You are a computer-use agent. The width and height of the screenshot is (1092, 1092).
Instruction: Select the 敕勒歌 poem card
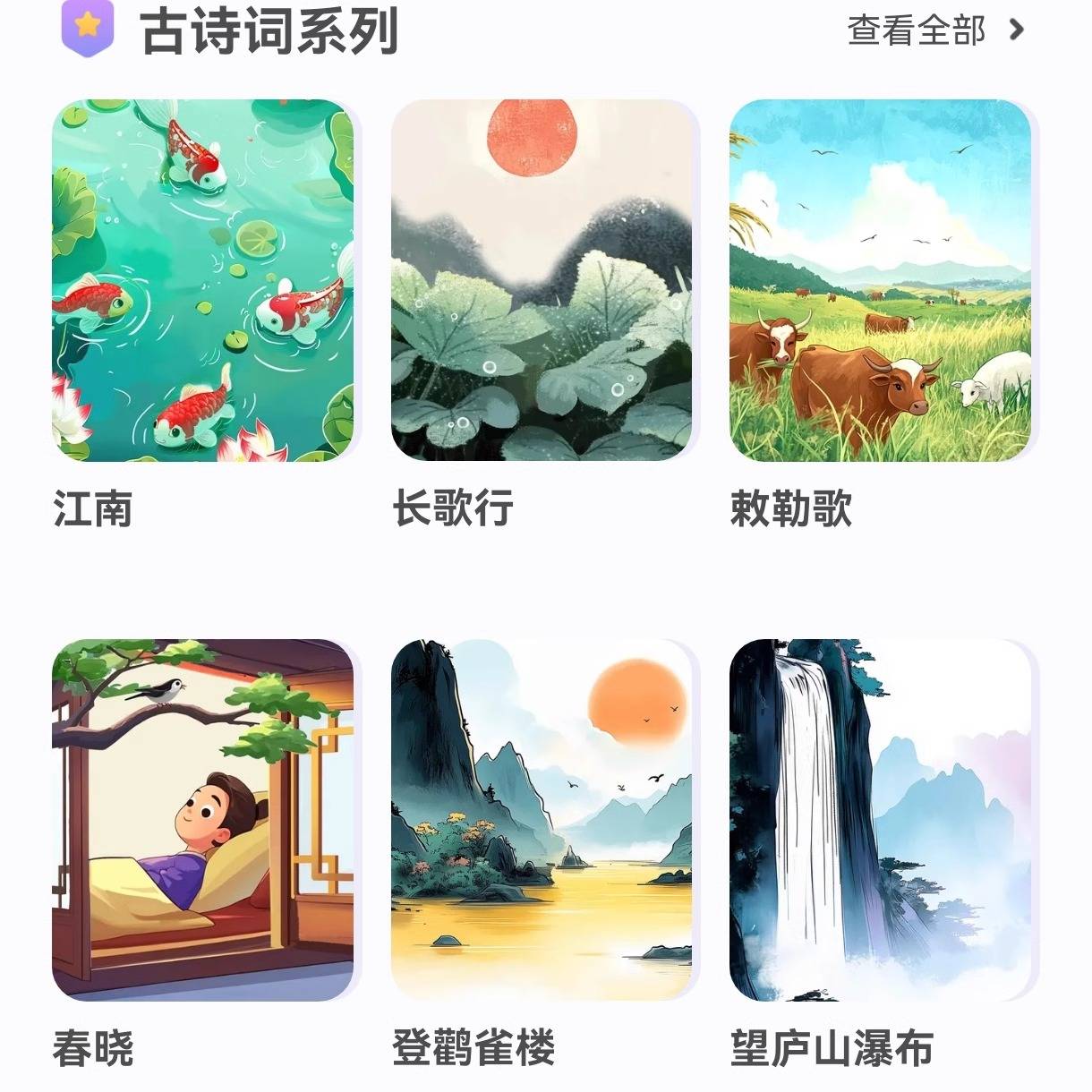coord(880,280)
